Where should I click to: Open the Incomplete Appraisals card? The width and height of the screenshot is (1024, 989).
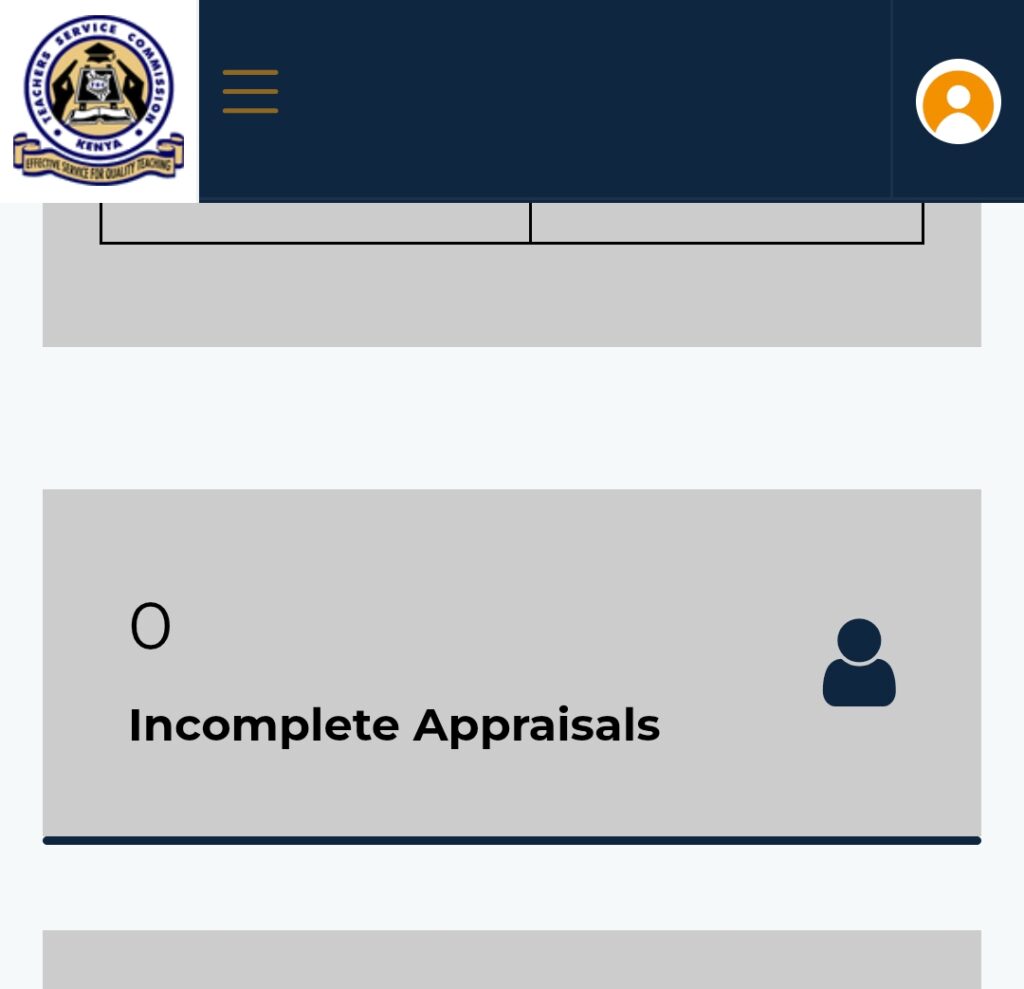[x=511, y=665]
